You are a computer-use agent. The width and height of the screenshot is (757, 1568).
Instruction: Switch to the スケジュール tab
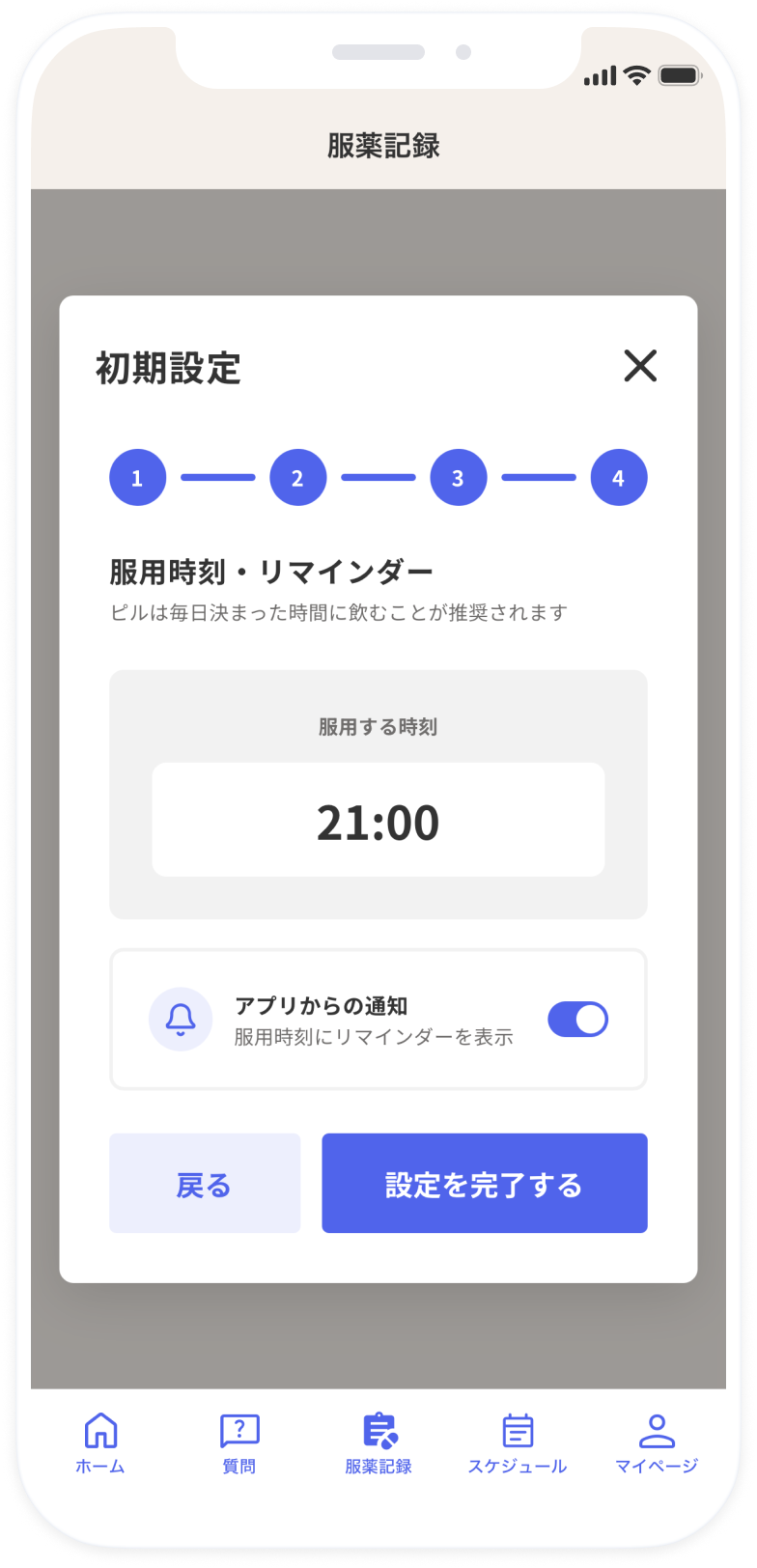(518, 1443)
